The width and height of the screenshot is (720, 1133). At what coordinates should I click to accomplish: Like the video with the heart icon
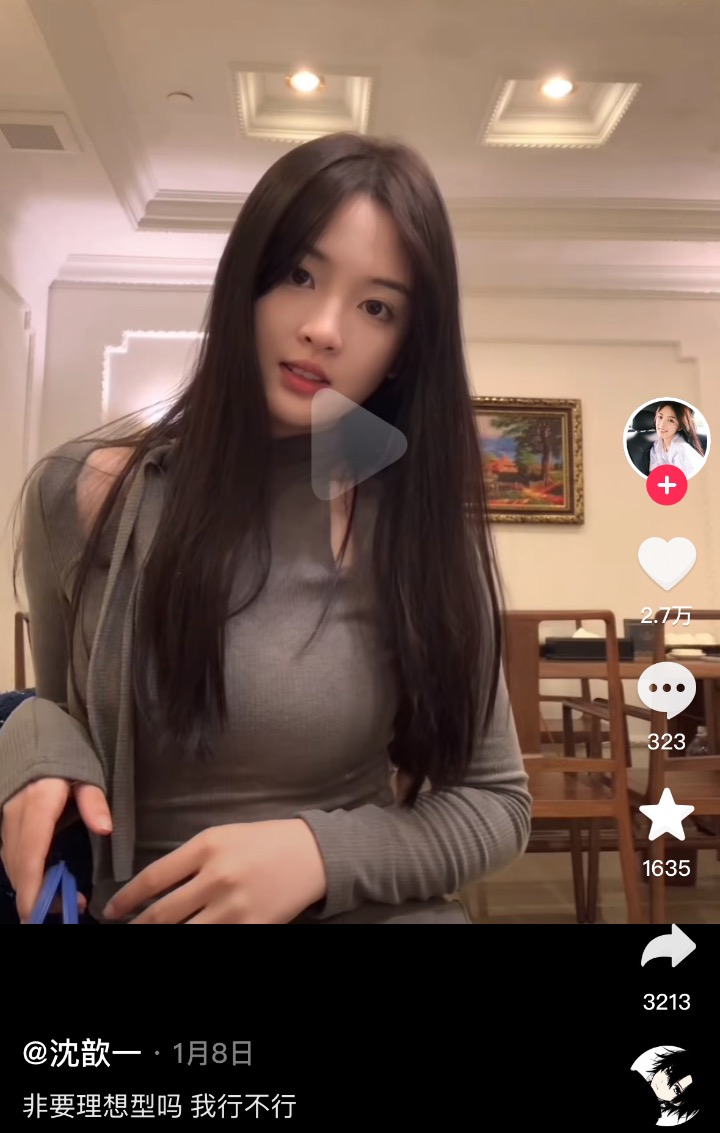tap(666, 564)
